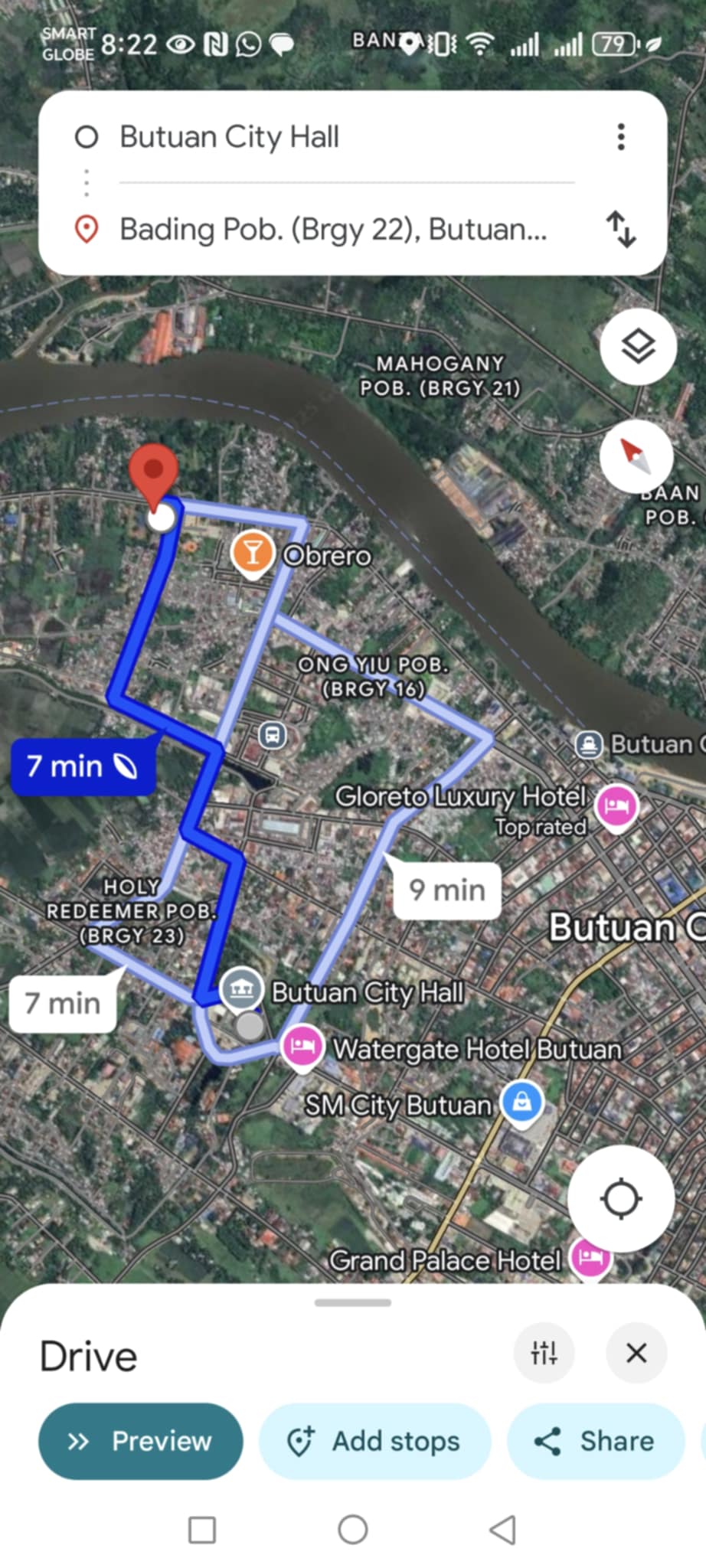The image size is (706, 1568).
Task: Go back using the system back button
Action: point(502,1530)
